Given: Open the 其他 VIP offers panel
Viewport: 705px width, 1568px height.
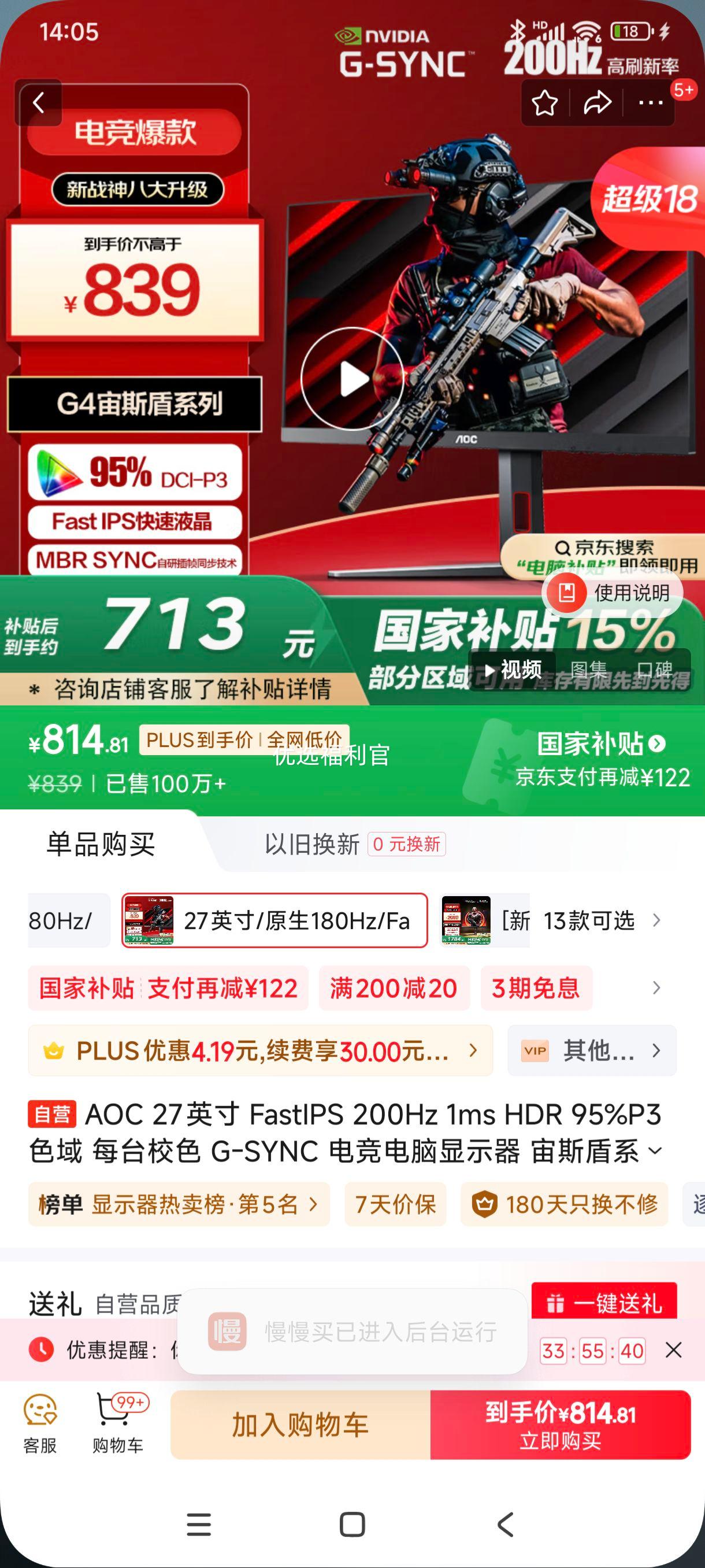Looking at the screenshot, I should point(591,1051).
